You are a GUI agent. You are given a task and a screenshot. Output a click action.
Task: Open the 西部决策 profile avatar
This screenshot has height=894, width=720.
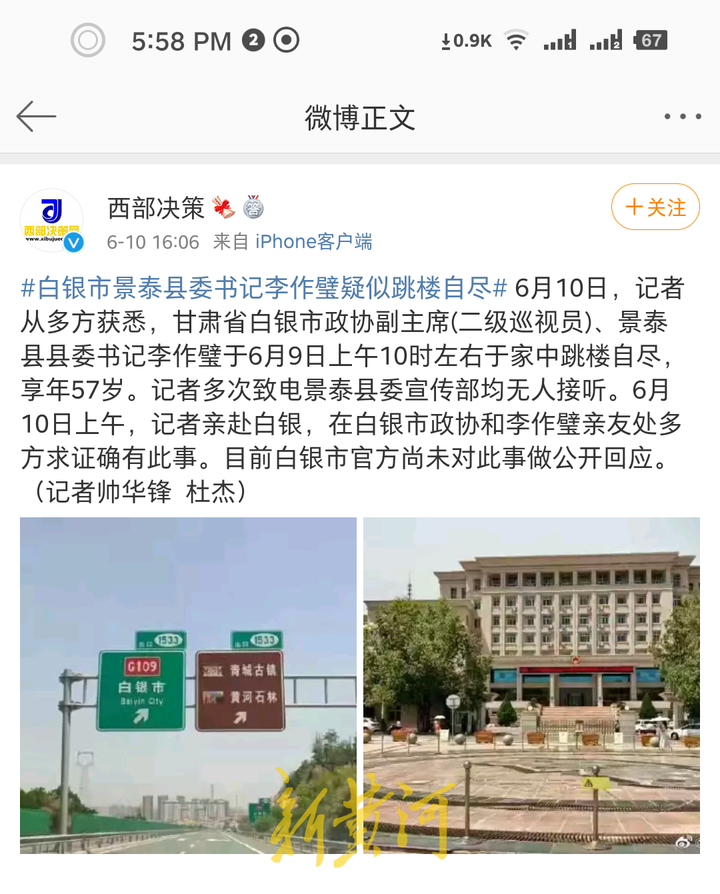point(52,220)
